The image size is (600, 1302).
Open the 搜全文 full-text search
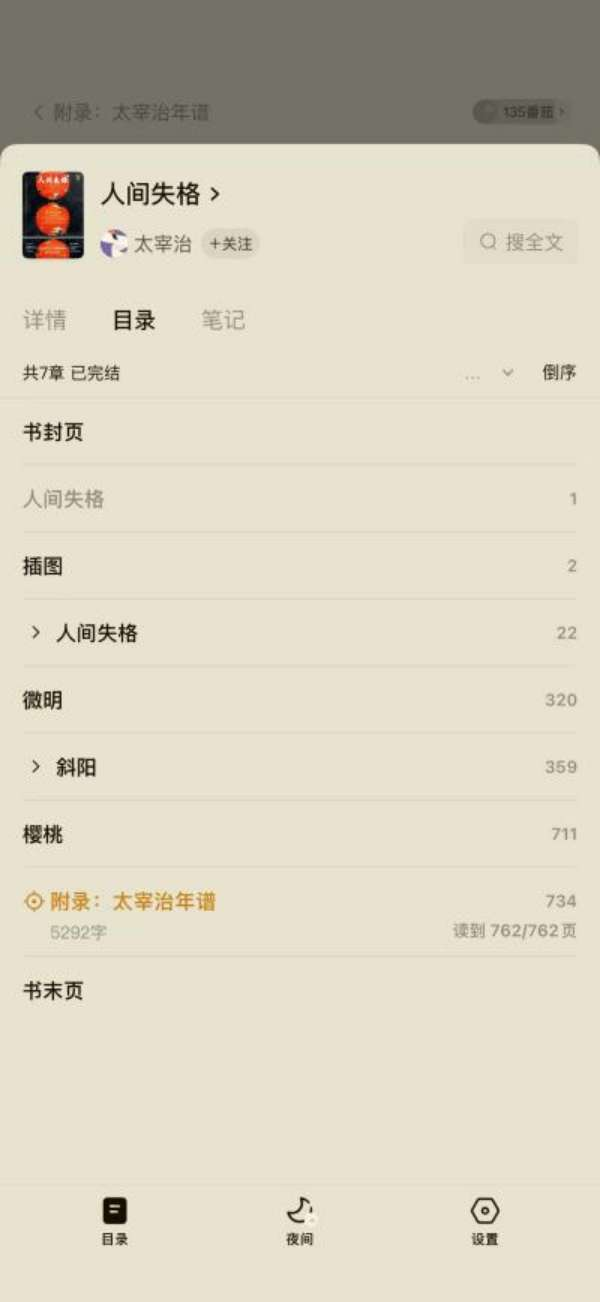click(x=520, y=242)
